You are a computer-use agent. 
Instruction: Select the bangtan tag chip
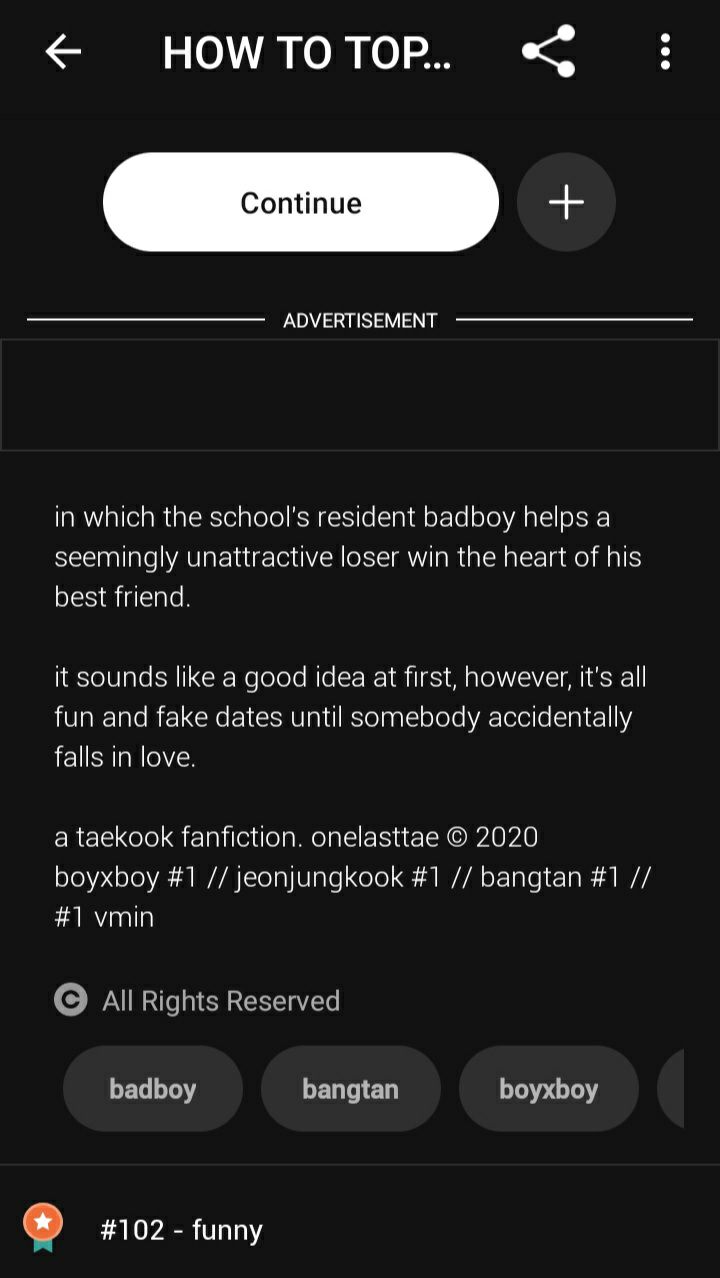click(351, 1088)
